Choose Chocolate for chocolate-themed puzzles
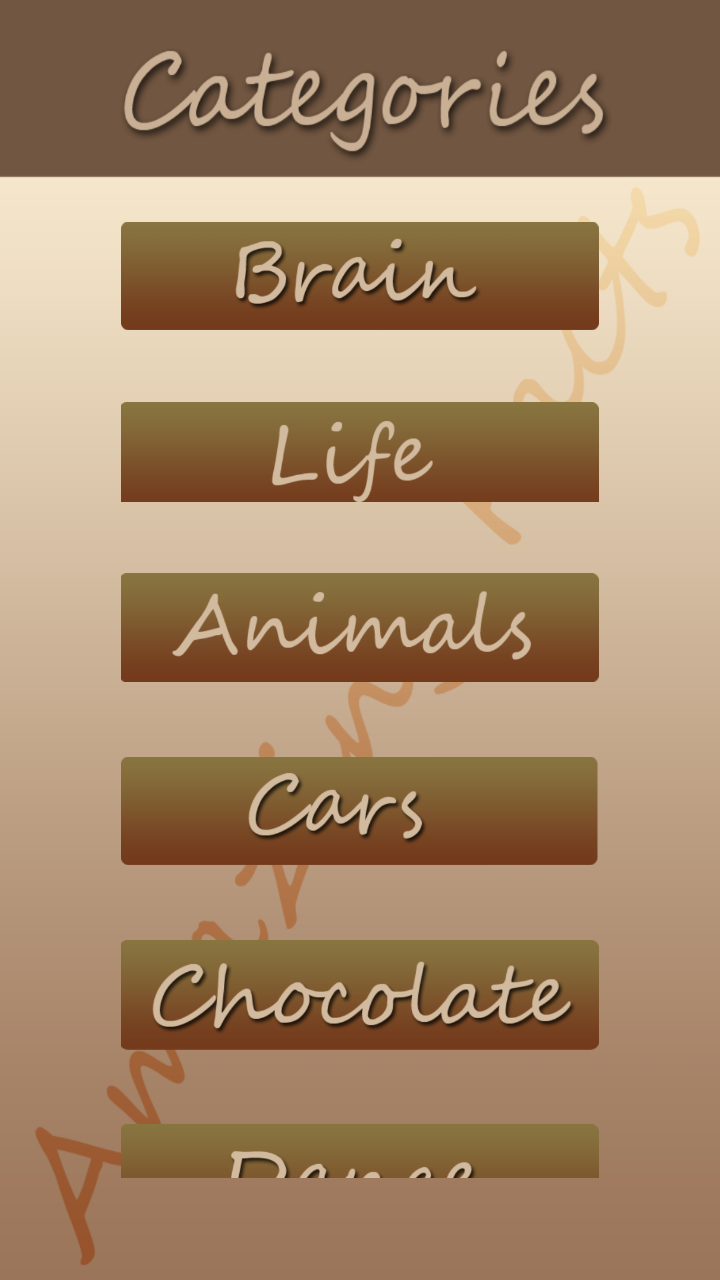This screenshot has width=720, height=1280. (360, 993)
